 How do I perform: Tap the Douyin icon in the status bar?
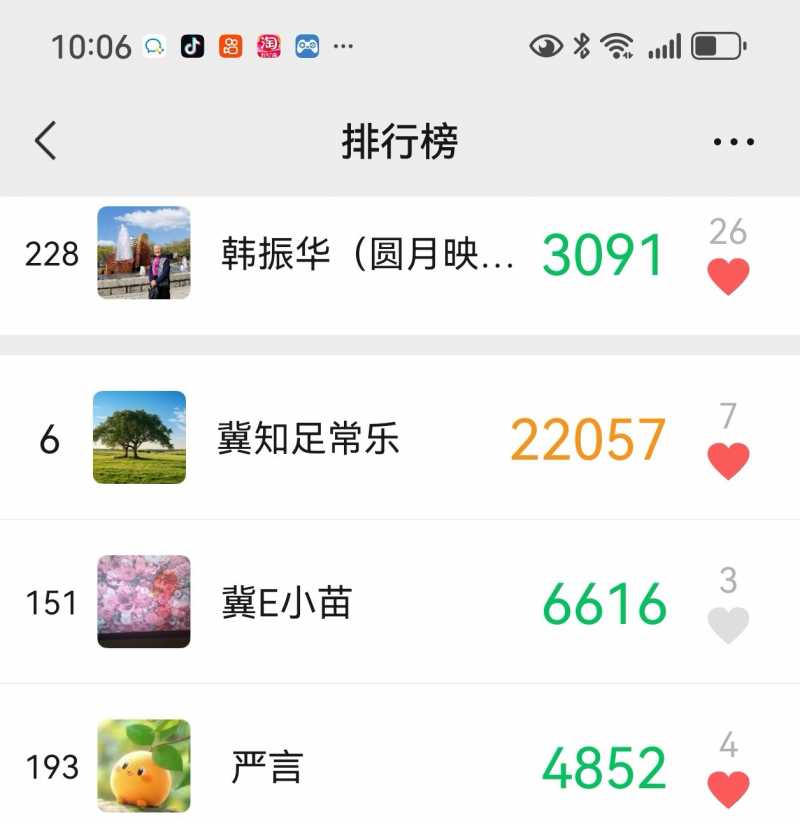coord(192,44)
